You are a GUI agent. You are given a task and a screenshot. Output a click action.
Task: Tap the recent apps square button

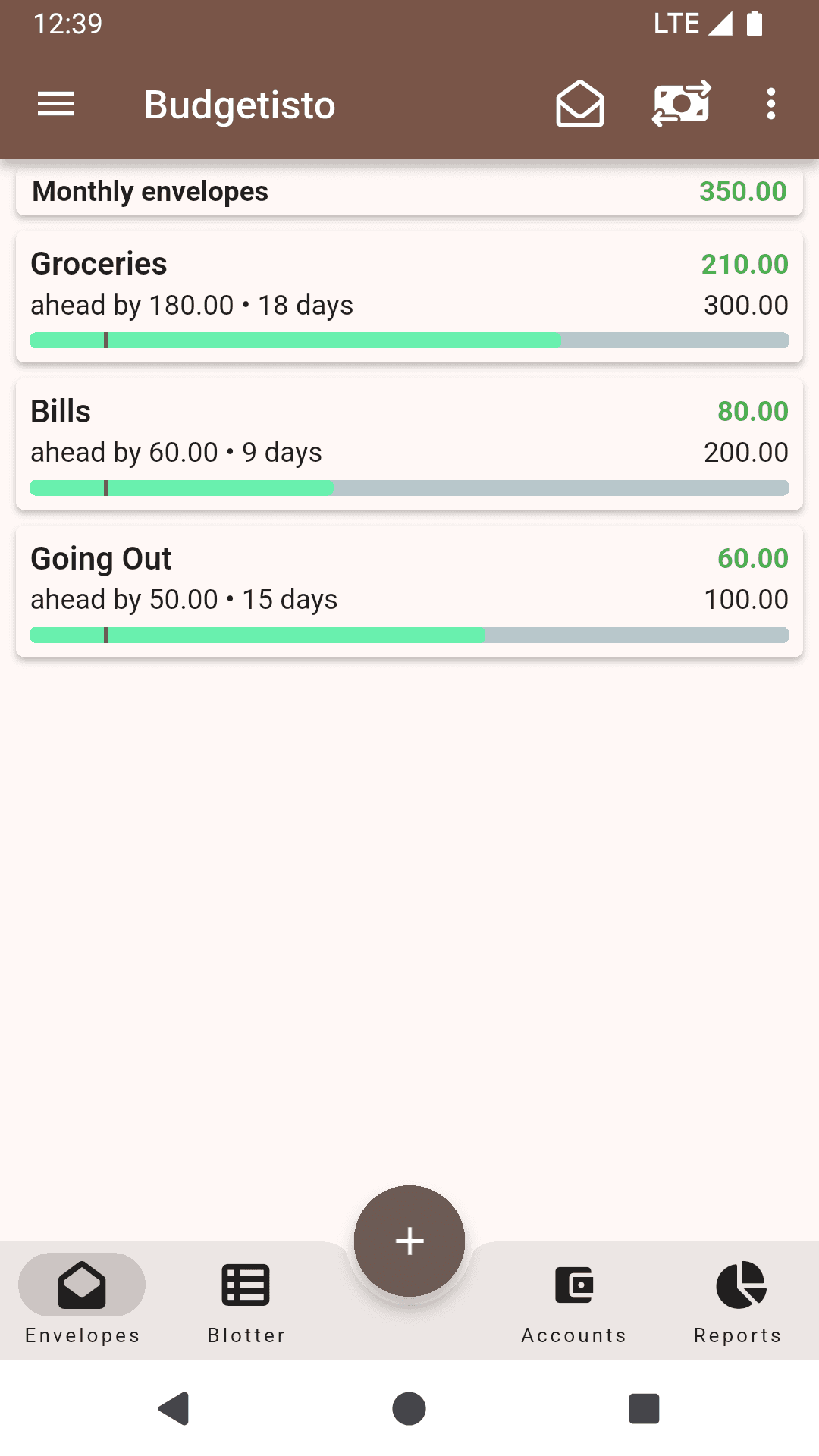coord(643,1409)
